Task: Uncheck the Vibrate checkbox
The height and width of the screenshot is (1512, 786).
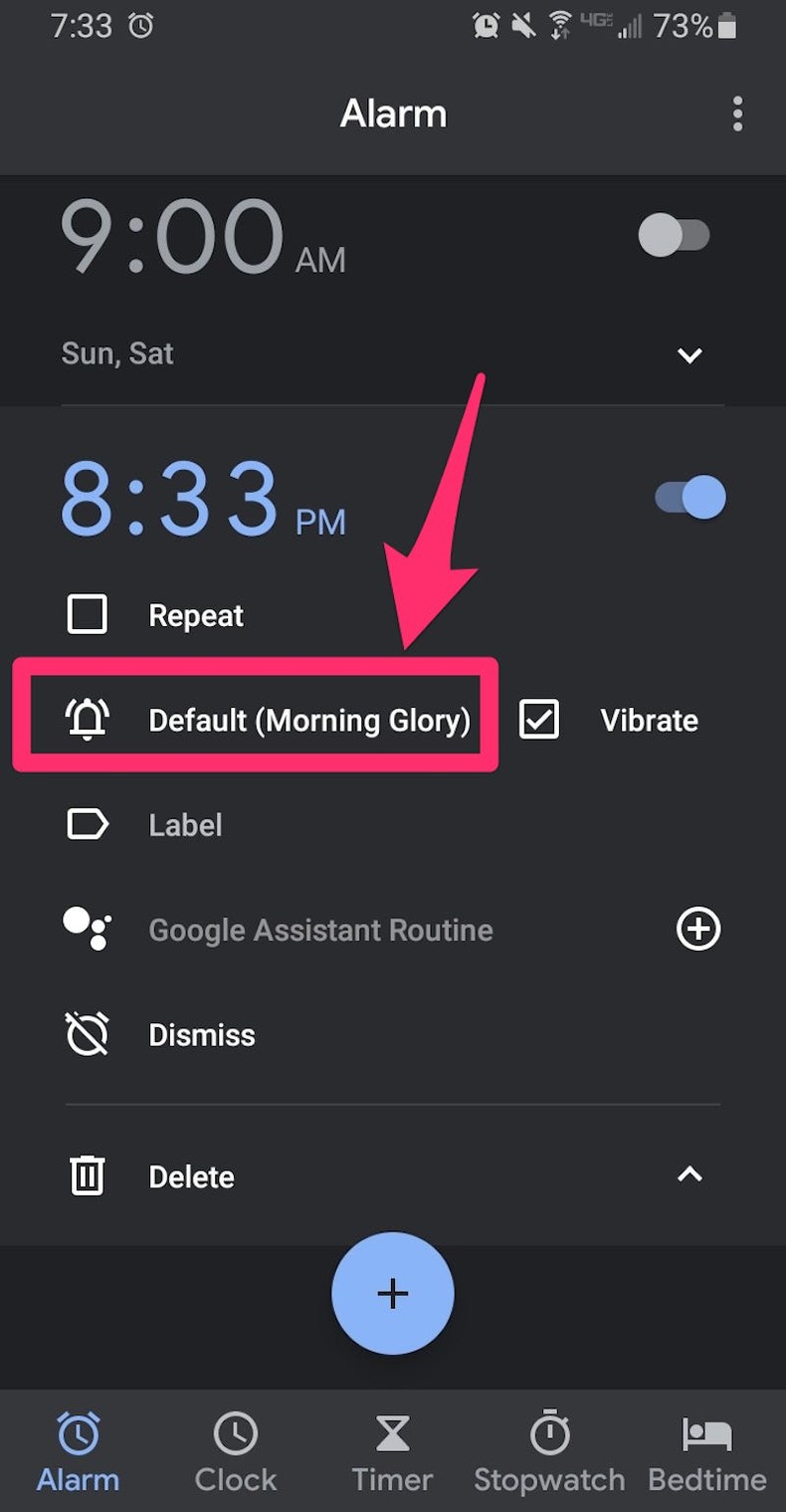Action: (x=538, y=719)
